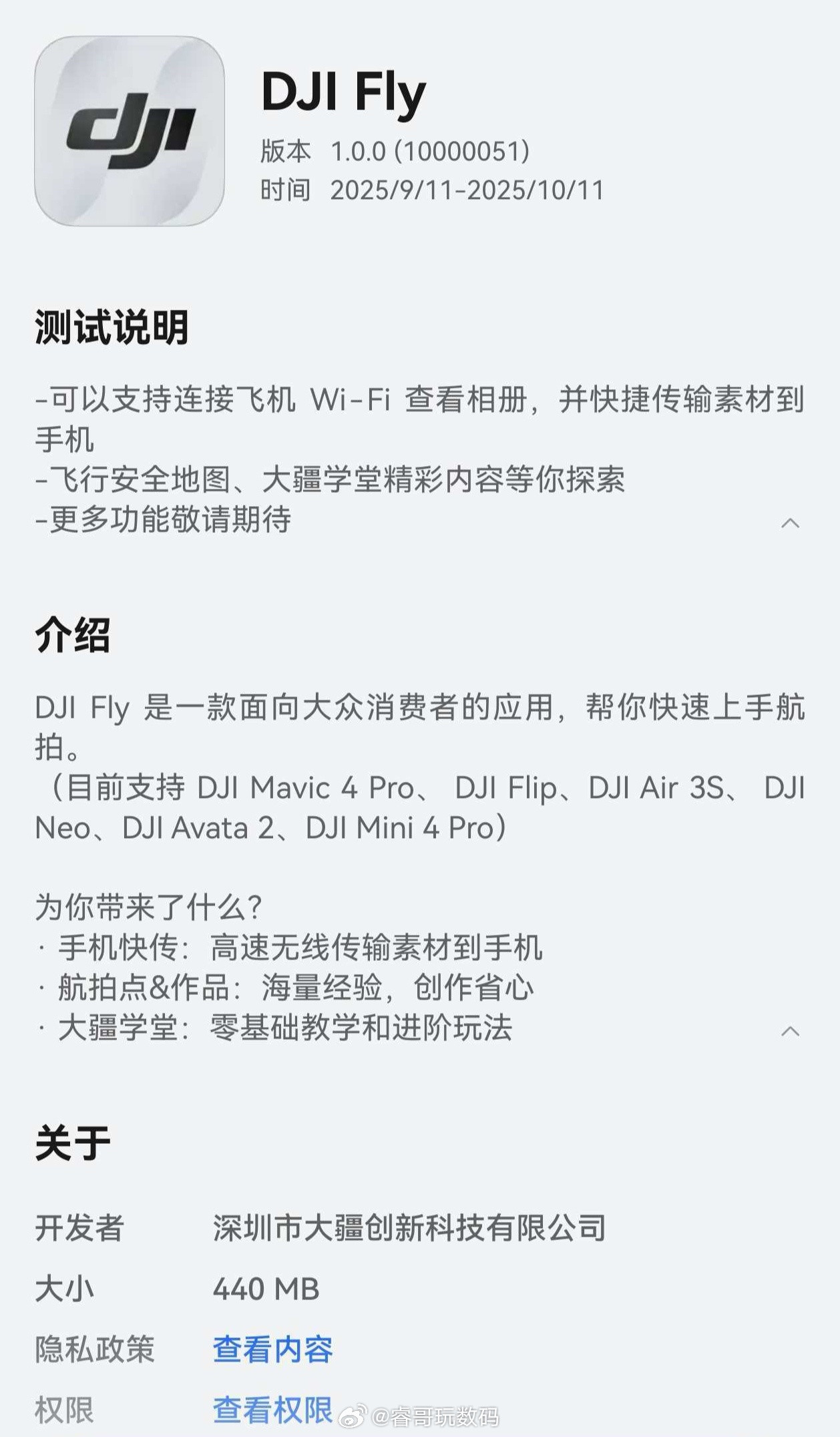840x1437 pixels.
Task: Collapse the 介绍 section chevron
Action: point(790,1031)
